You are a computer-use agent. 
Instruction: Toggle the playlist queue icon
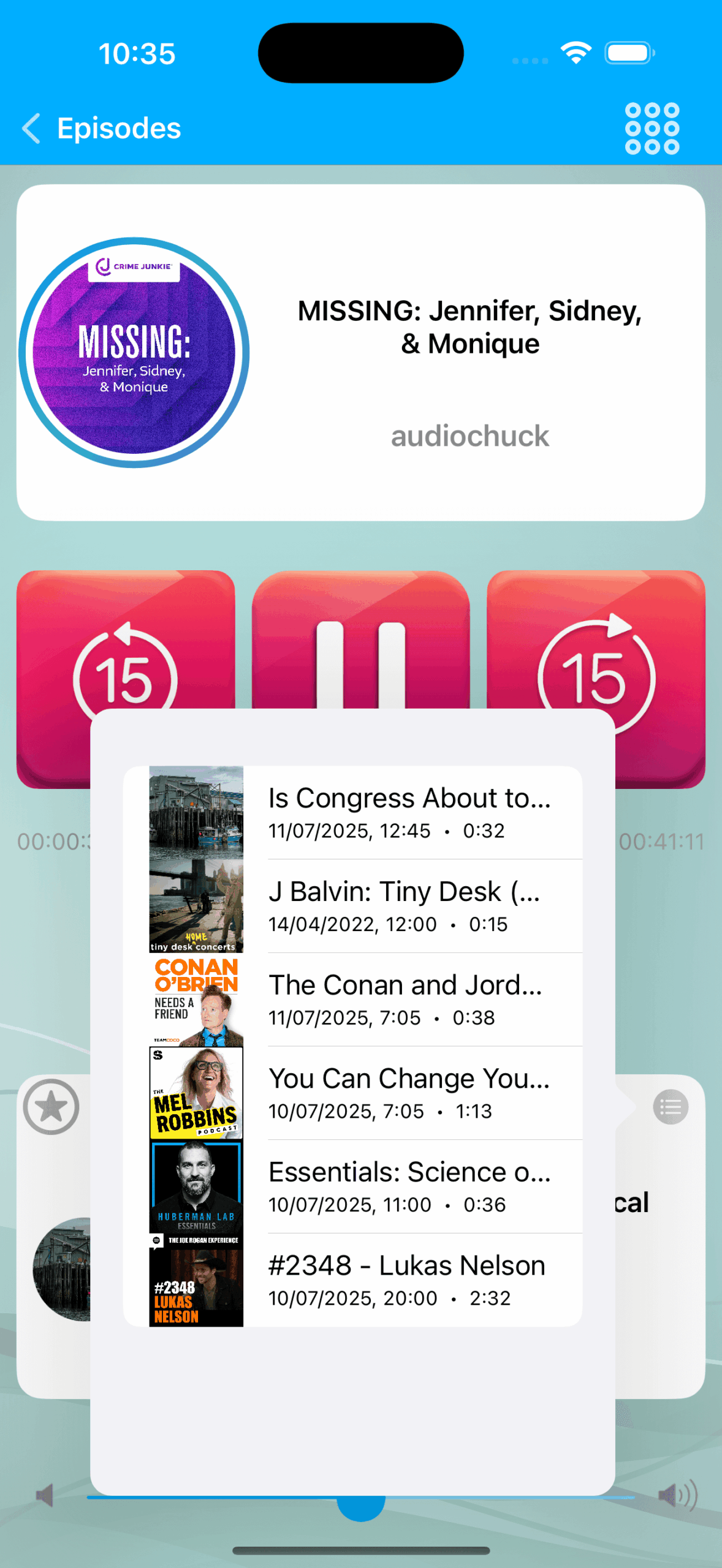[x=671, y=1107]
